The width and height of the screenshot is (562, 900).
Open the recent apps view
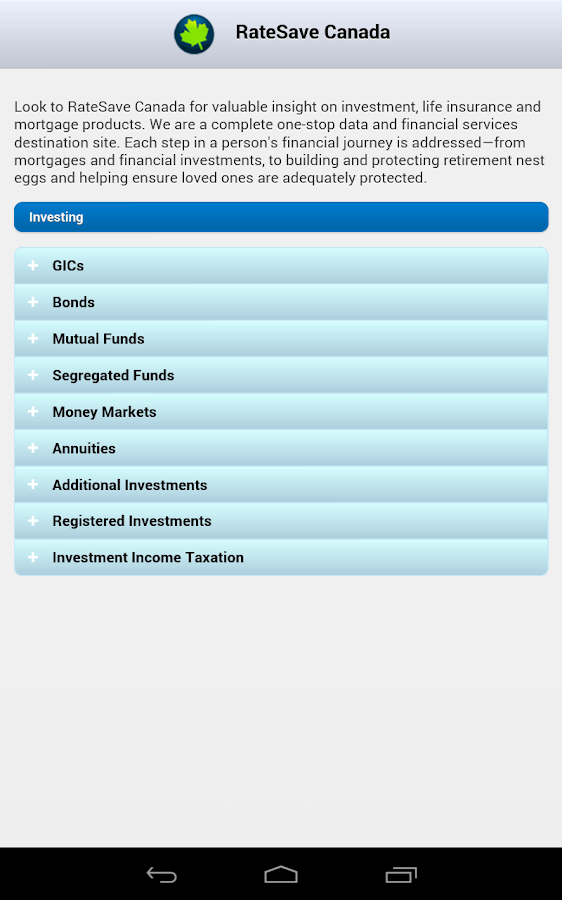401,874
